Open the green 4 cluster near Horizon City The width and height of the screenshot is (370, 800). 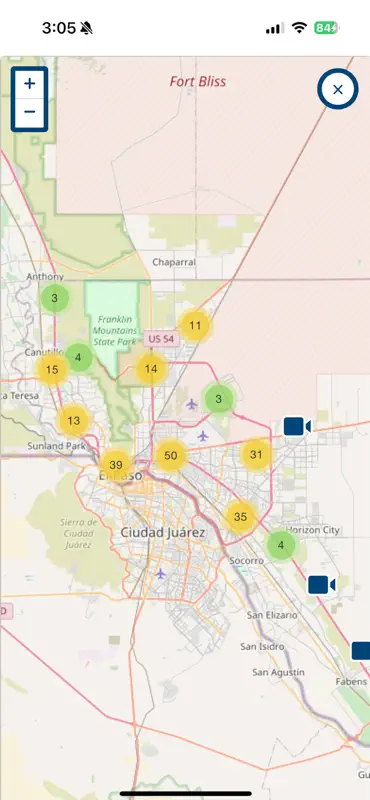(281, 545)
